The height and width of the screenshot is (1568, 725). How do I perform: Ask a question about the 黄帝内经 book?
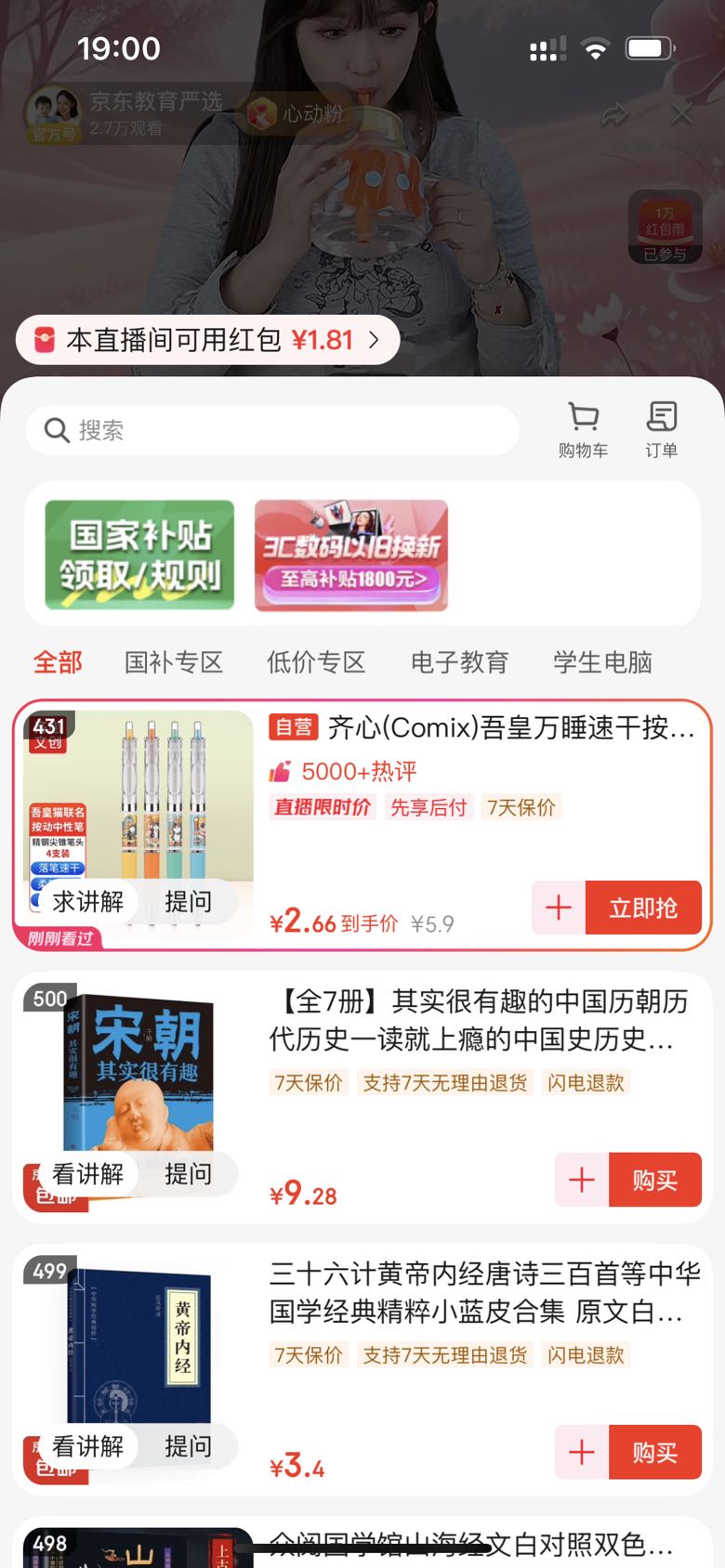pyautogui.click(x=188, y=1445)
